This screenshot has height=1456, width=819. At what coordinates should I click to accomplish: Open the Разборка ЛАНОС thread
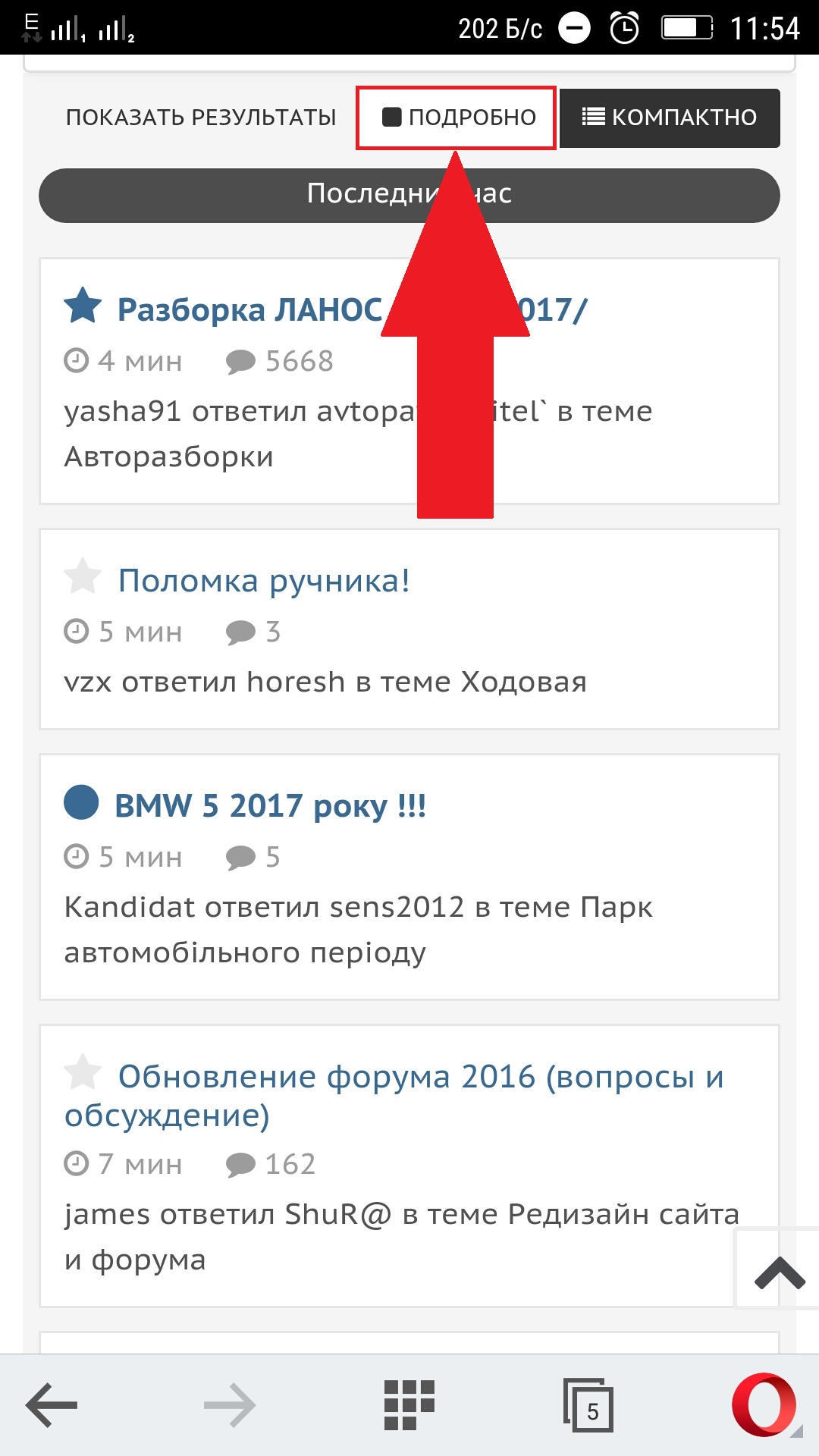tap(352, 309)
